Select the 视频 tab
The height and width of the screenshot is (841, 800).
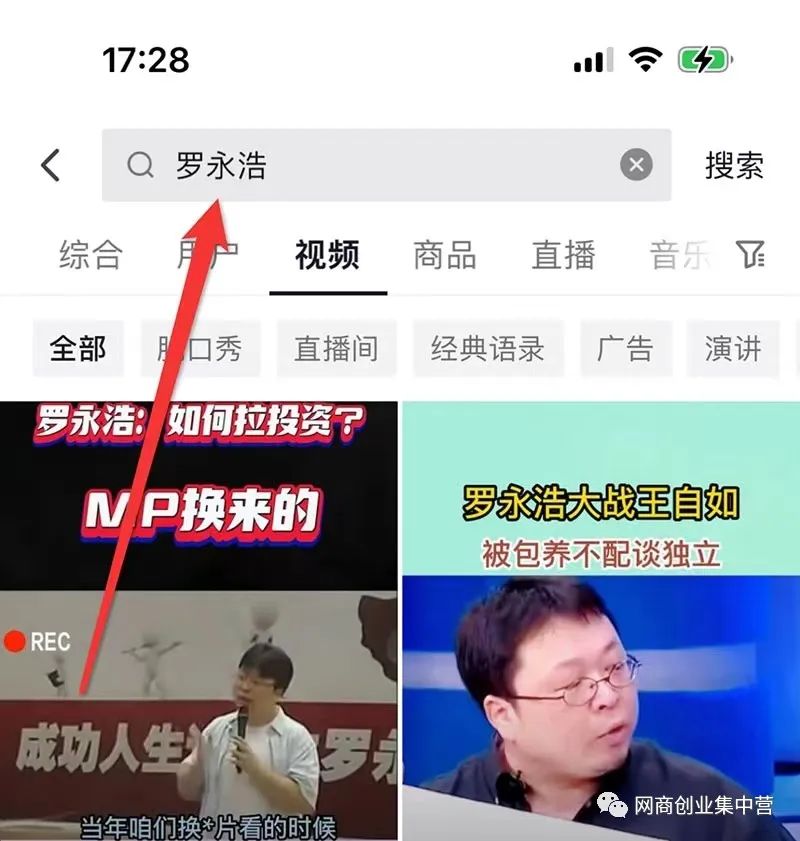pos(327,255)
